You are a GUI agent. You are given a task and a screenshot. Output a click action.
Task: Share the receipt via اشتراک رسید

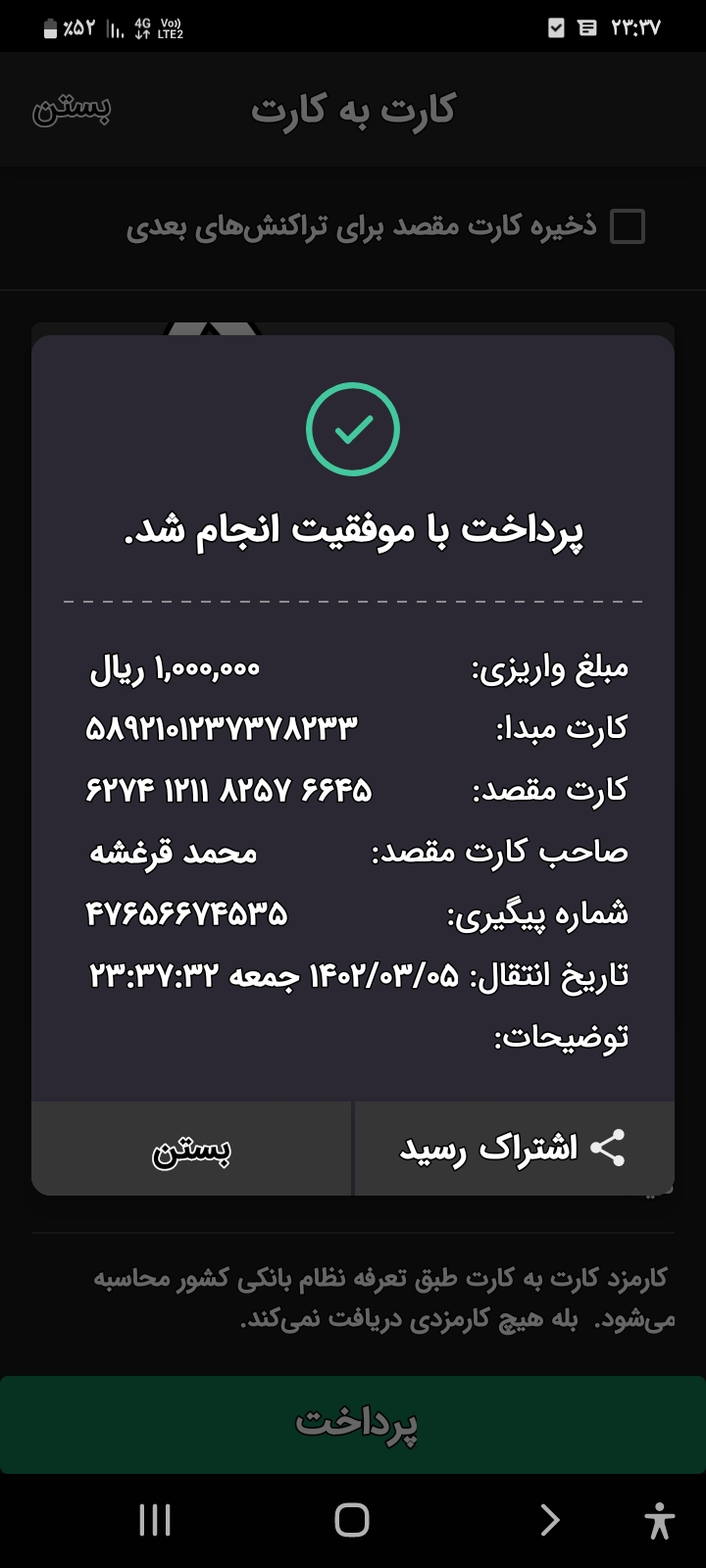tap(514, 1149)
